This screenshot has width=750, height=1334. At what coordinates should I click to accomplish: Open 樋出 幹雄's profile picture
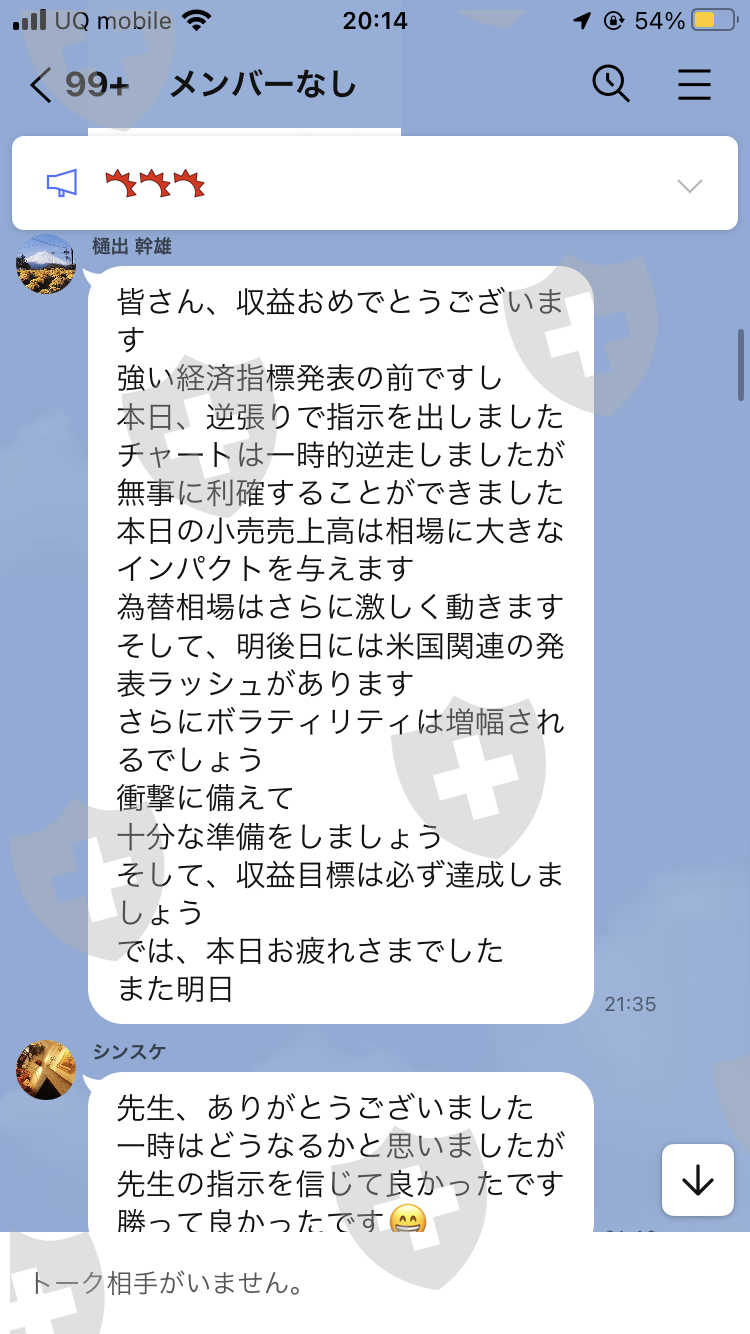click(x=47, y=265)
